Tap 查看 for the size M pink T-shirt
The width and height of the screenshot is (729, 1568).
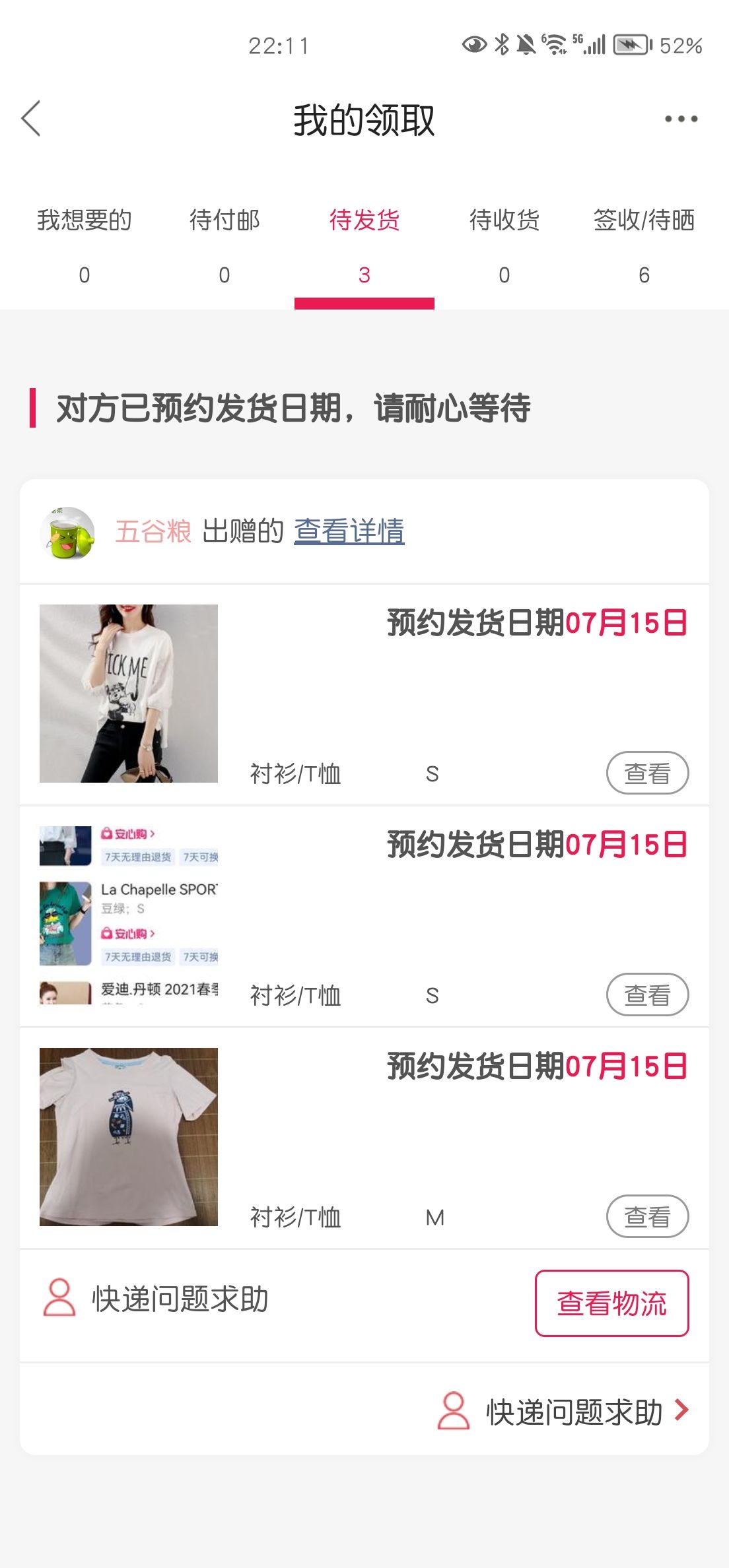point(647,1216)
